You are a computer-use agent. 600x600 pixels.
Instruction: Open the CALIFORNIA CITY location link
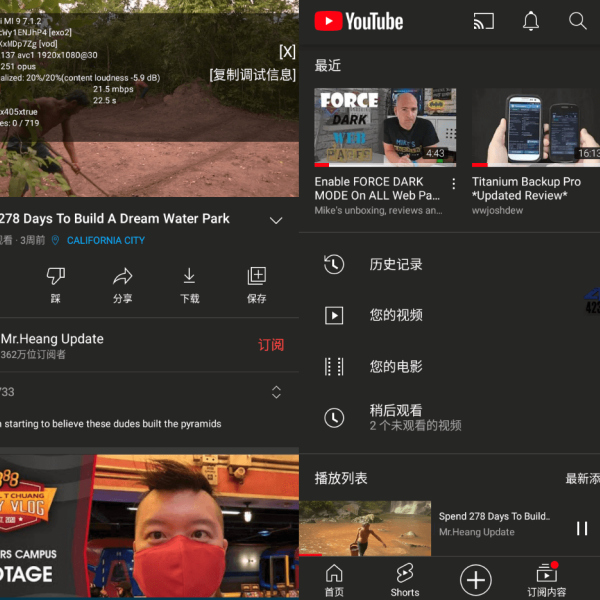(x=105, y=240)
